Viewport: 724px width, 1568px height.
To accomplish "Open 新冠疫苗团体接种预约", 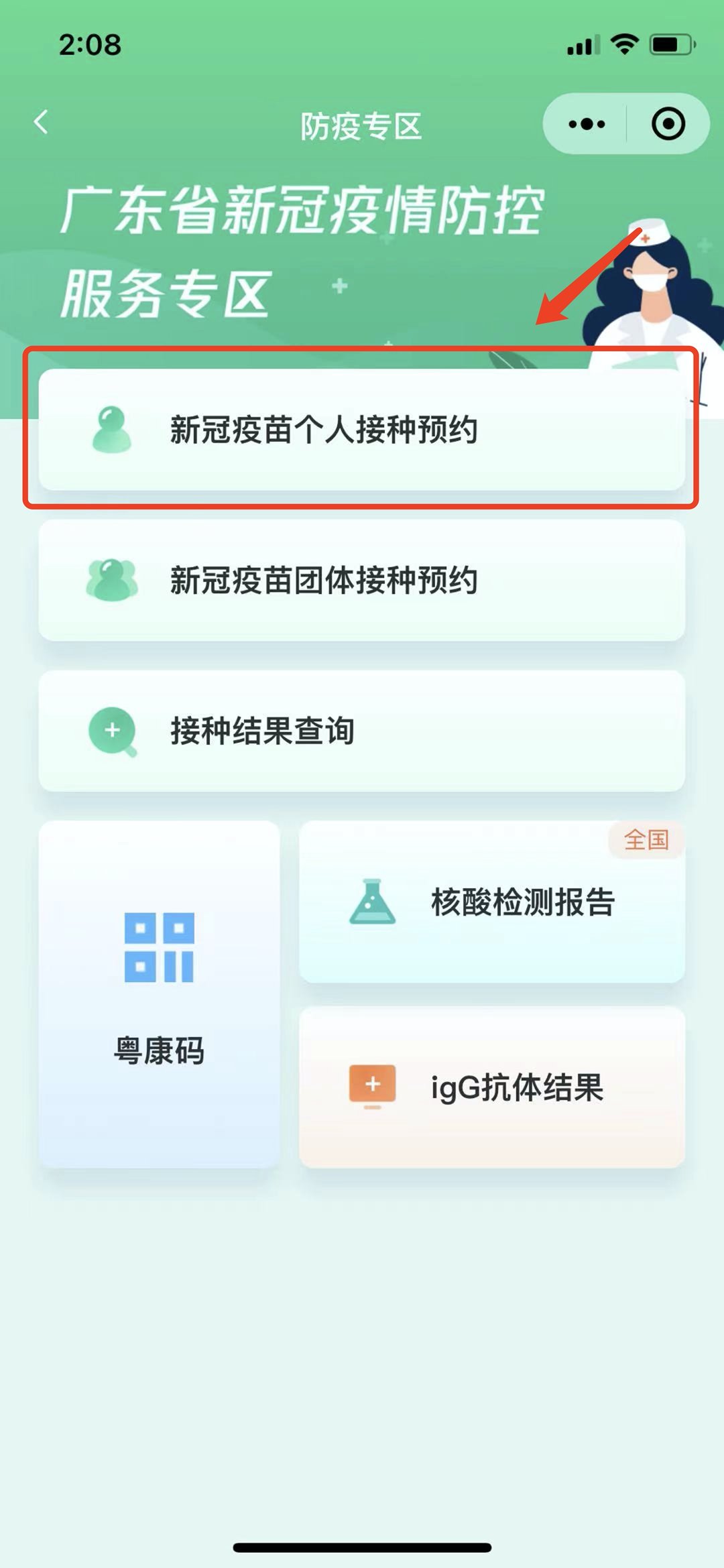I will coord(362,581).
